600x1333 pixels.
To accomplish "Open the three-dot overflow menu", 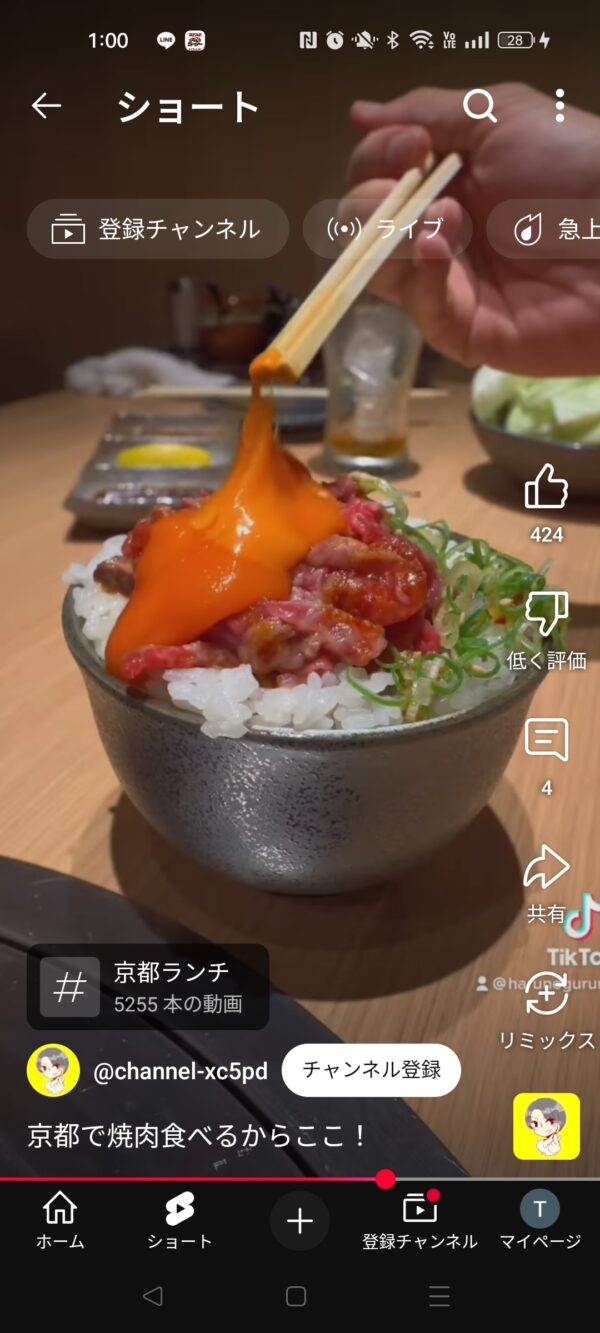I will 560,106.
